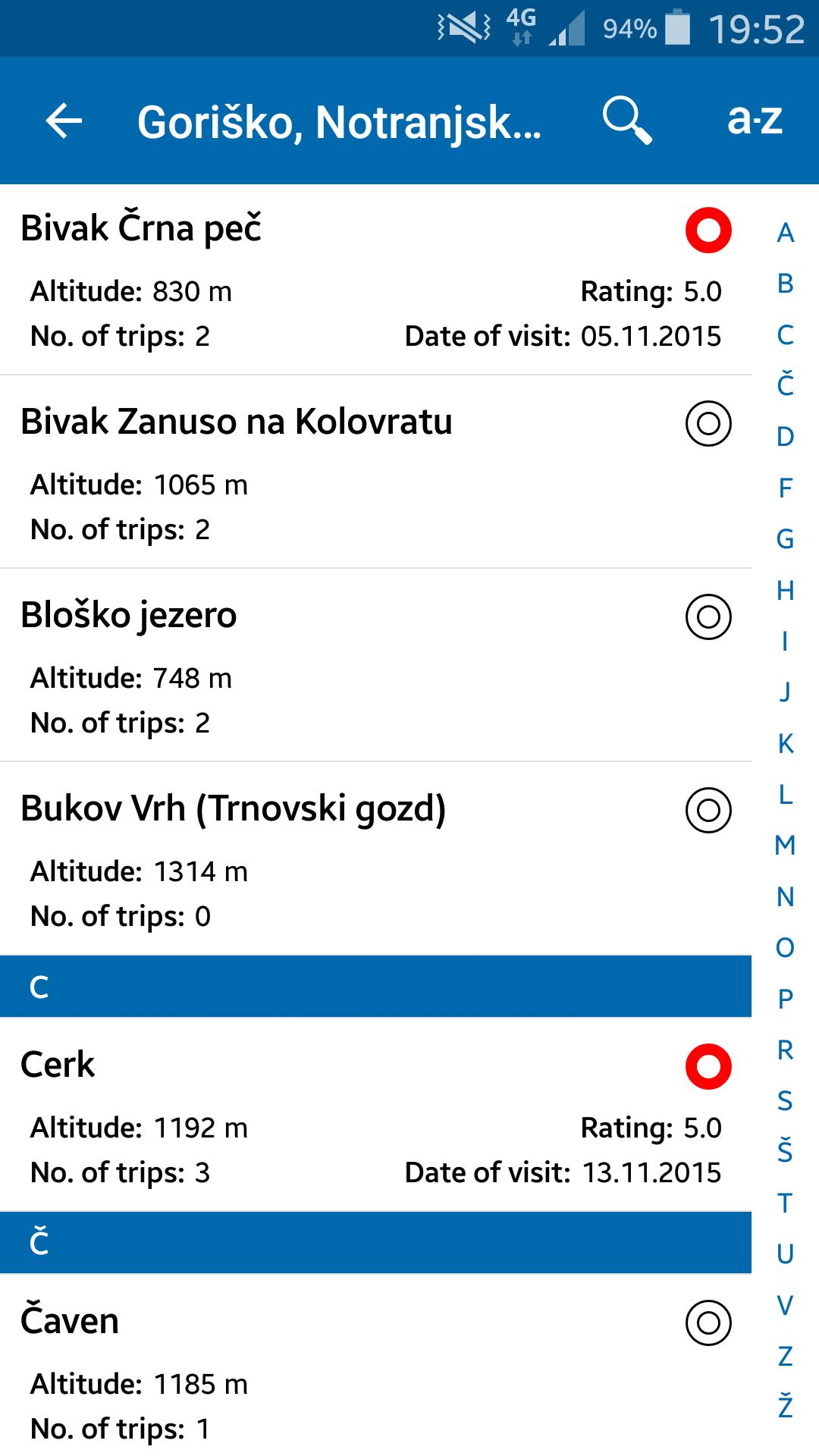Jump to letter D in the index
The height and width of the screenshot is (1456, 819).
point(786,438)
